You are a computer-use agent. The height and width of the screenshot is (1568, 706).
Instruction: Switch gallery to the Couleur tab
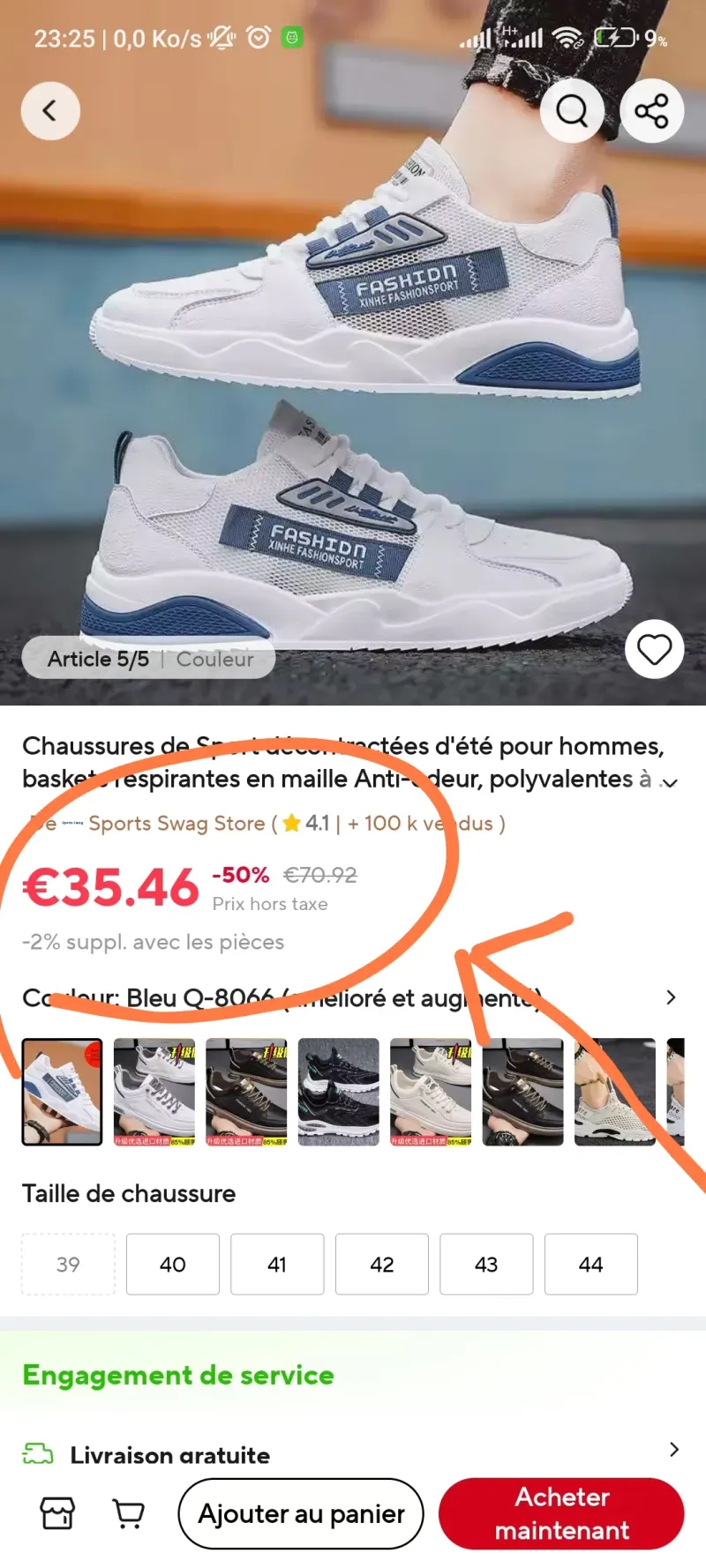214,659
